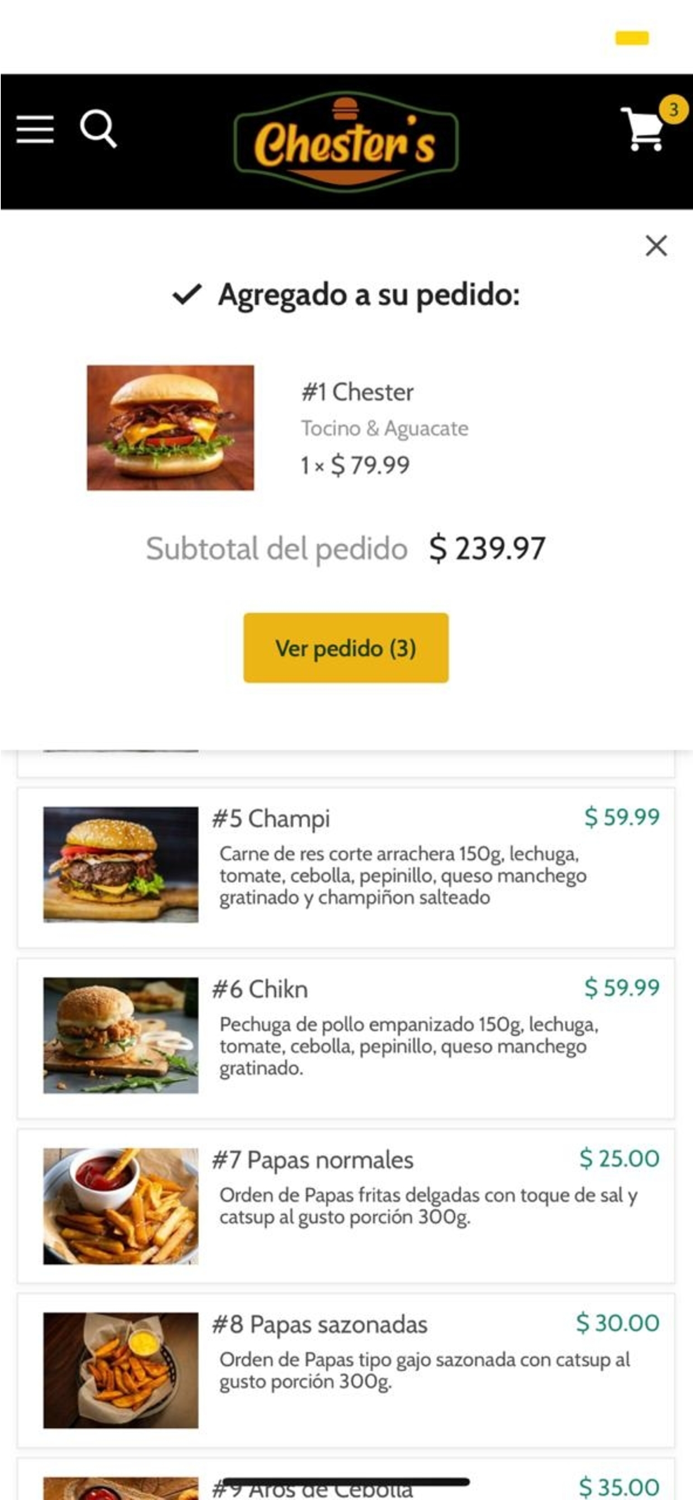Tap Ver pedido (3) button
This screenshot has height=1500, width=693.
[x=346, y=648]
